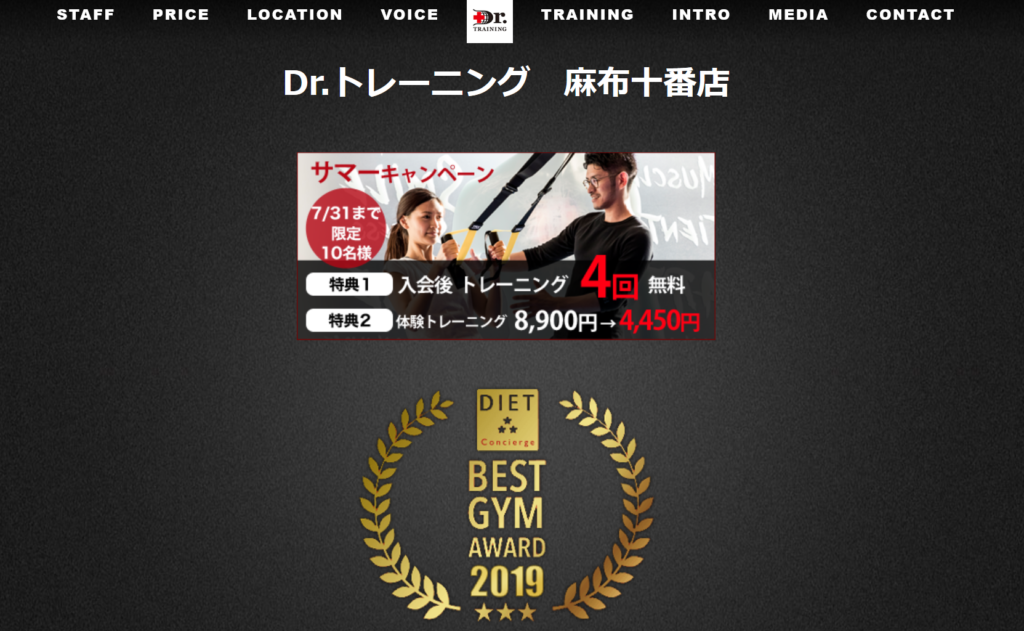Screen dimensions: 1024x631
Task: Open the サマーキャンペーン banner
Action: pyautogui.click(x=506, y=246)
